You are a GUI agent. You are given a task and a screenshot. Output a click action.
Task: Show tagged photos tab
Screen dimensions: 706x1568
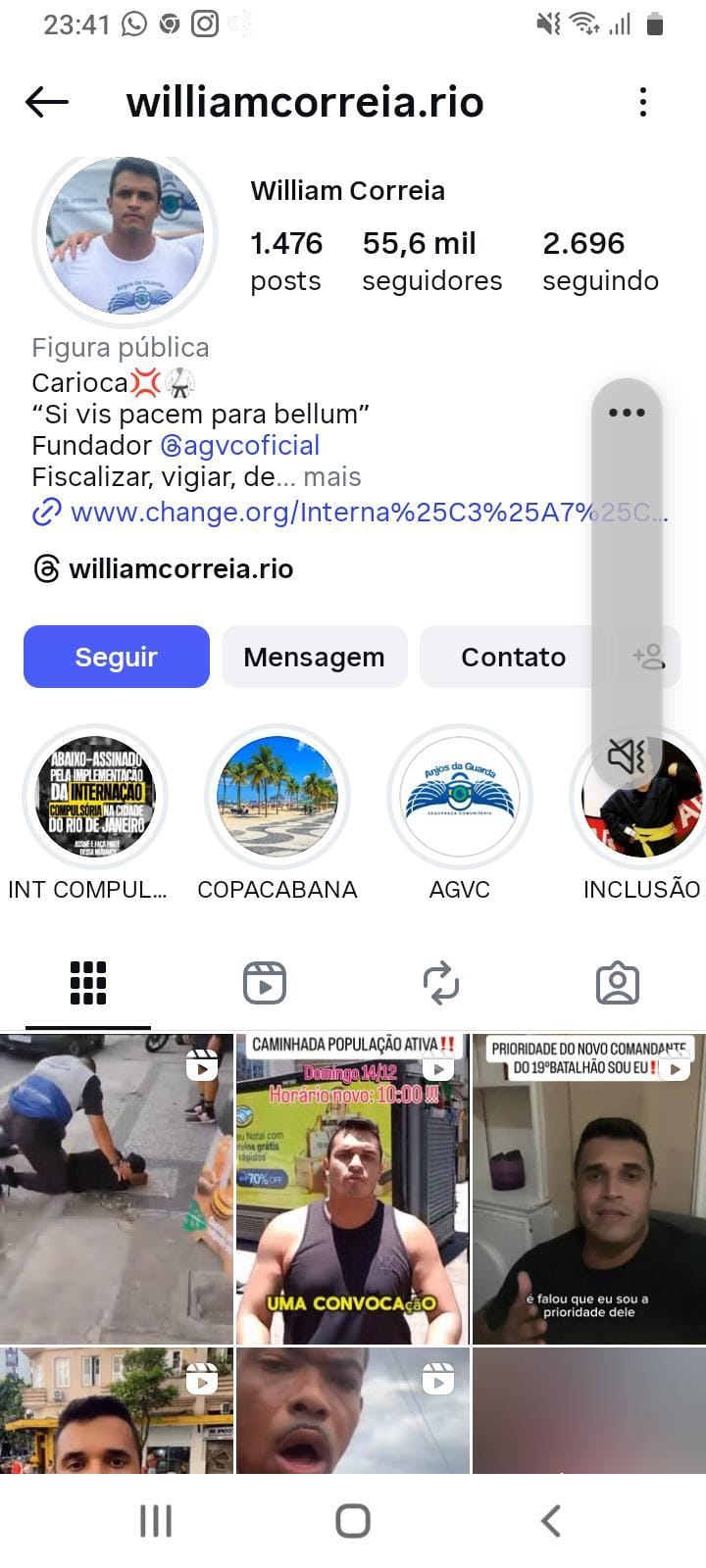tap(617, 983)
